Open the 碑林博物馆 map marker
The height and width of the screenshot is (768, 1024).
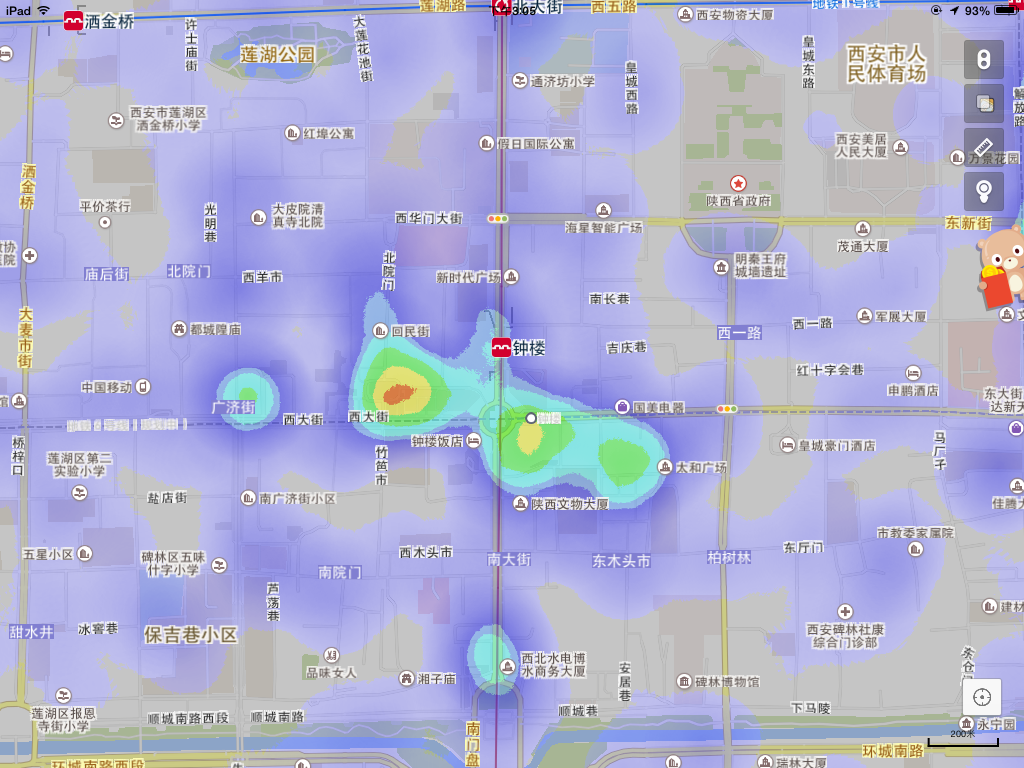pos(684,682)
